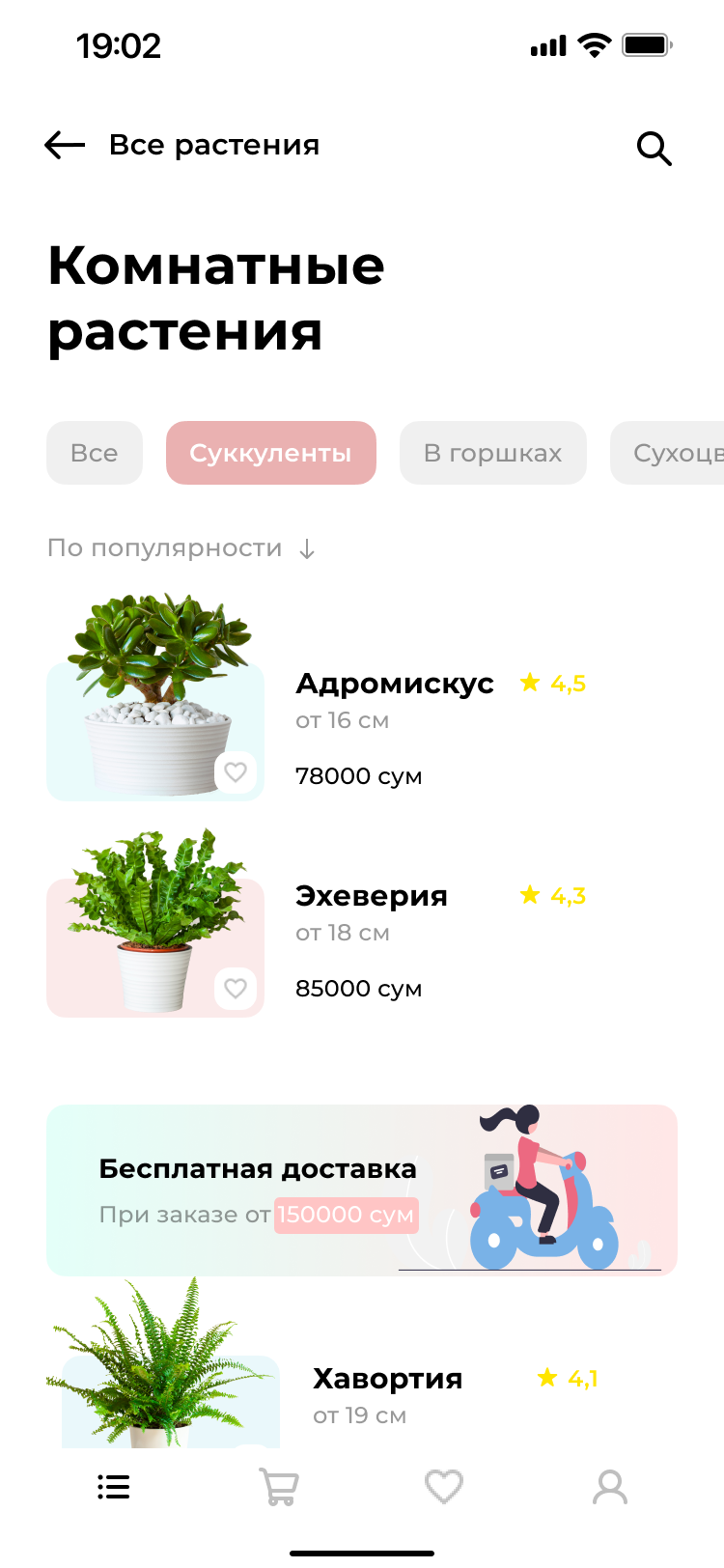Open the search magnifier icon

654,149
